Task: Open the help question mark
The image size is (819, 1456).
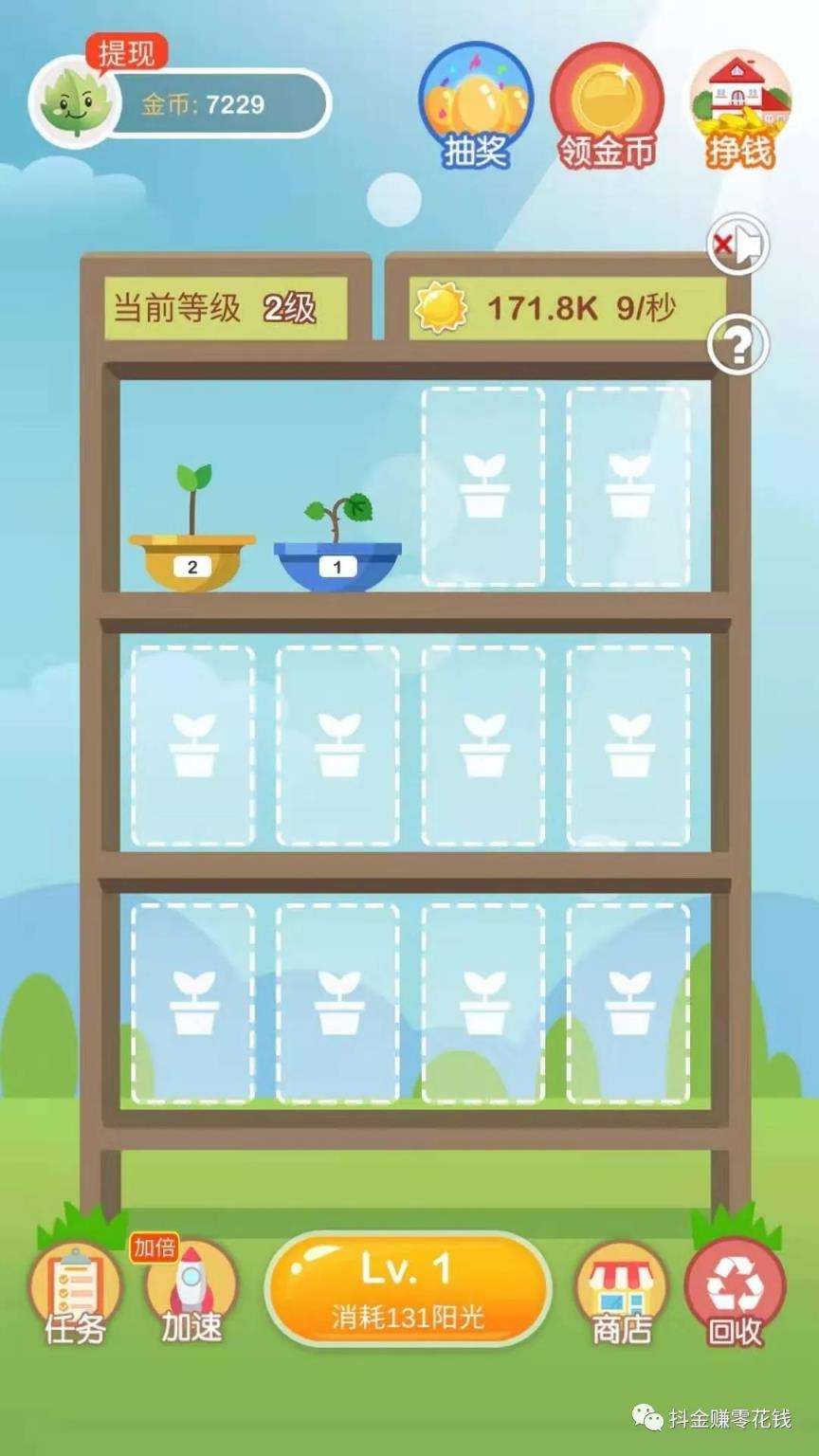Action: click(737, 343)
